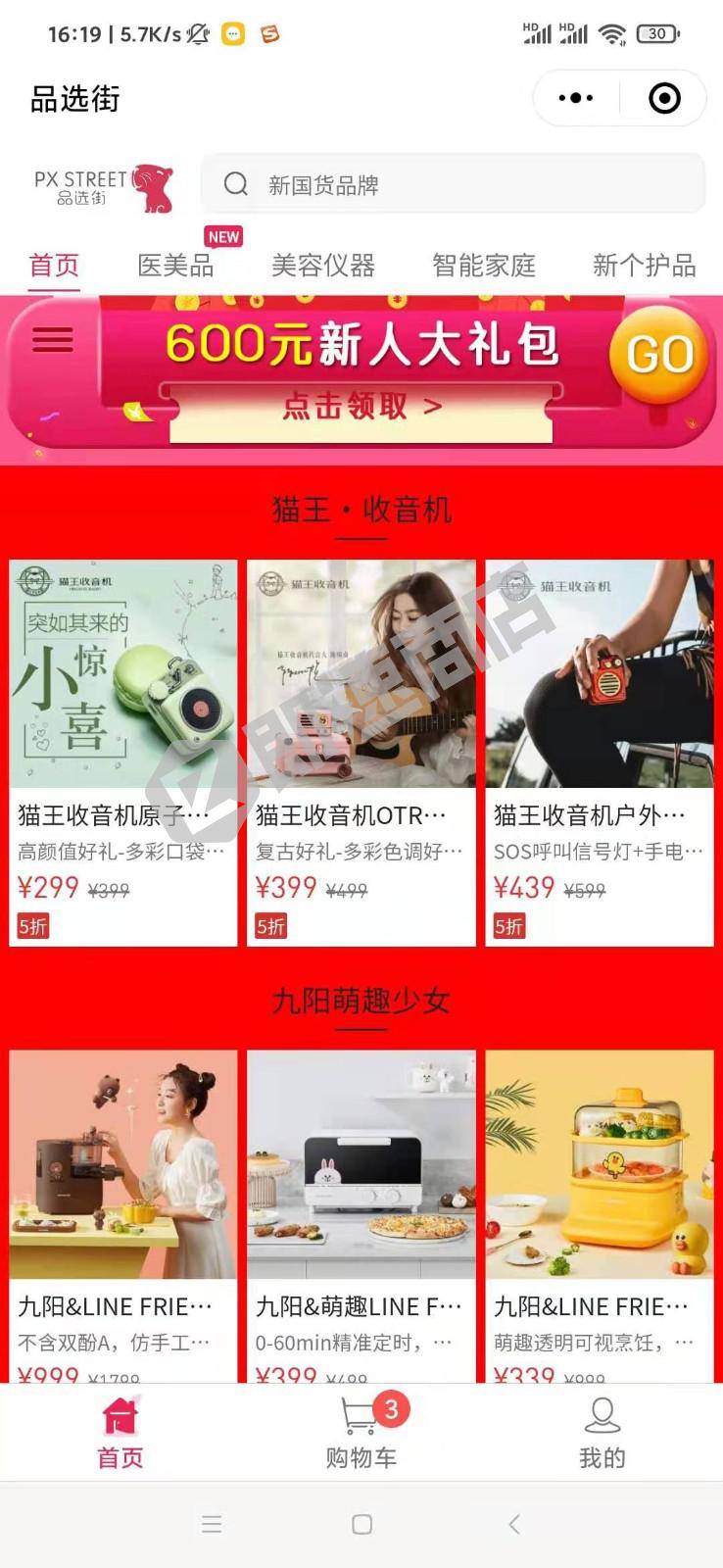Select the 首页 tab in the bottom bar
This screenshot has height=1568, width=723.
pyautogui.click(x=120, y=1433)
